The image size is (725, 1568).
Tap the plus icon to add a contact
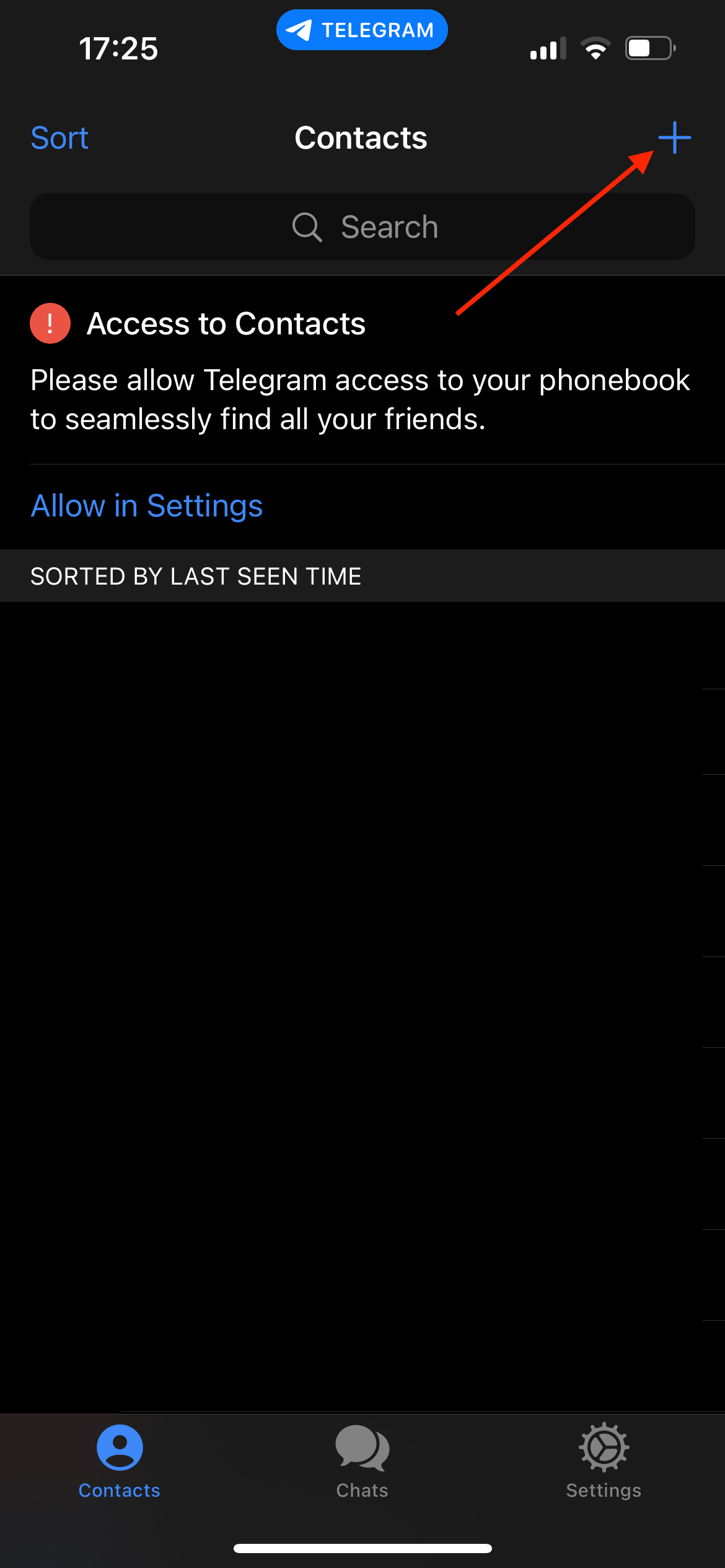(675, 137)
